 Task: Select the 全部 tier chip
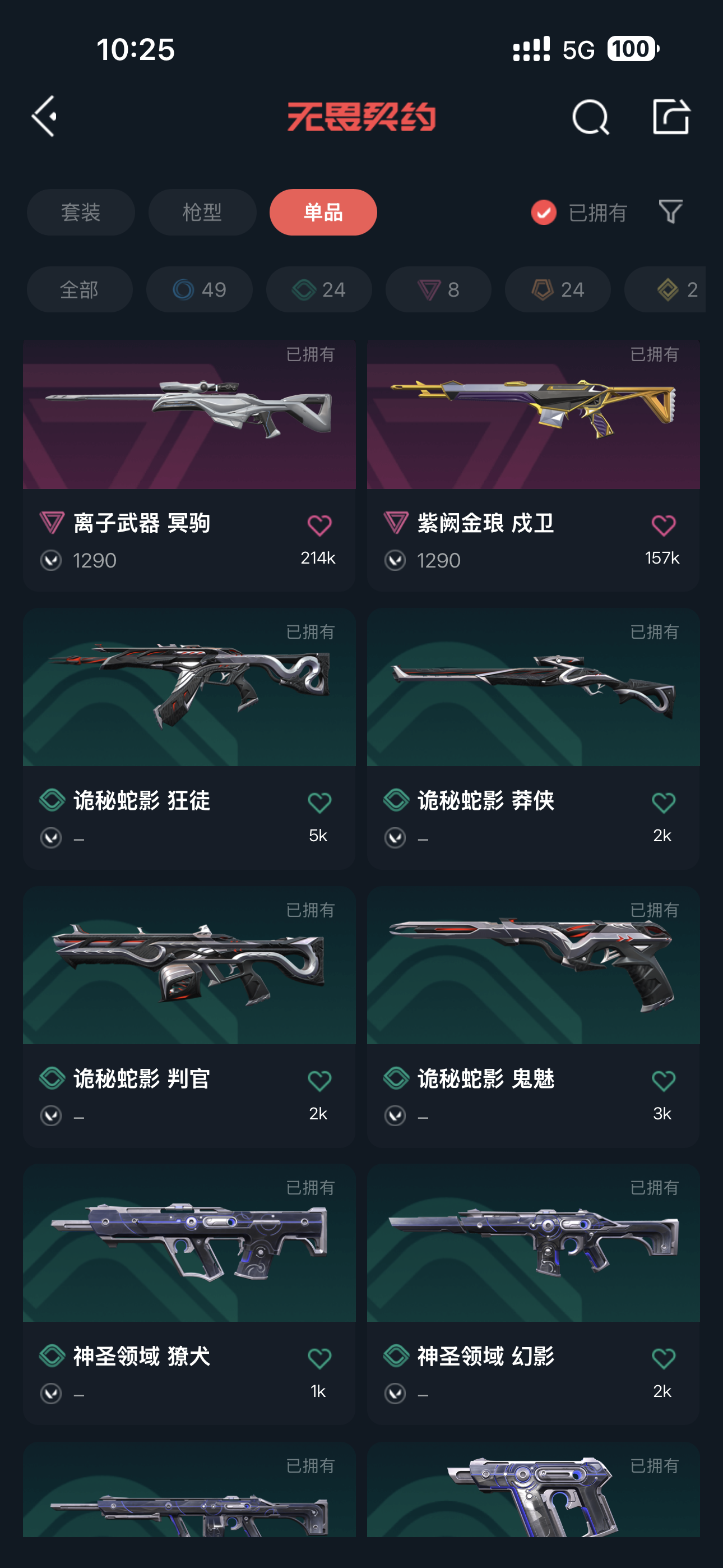coord(80,290)
